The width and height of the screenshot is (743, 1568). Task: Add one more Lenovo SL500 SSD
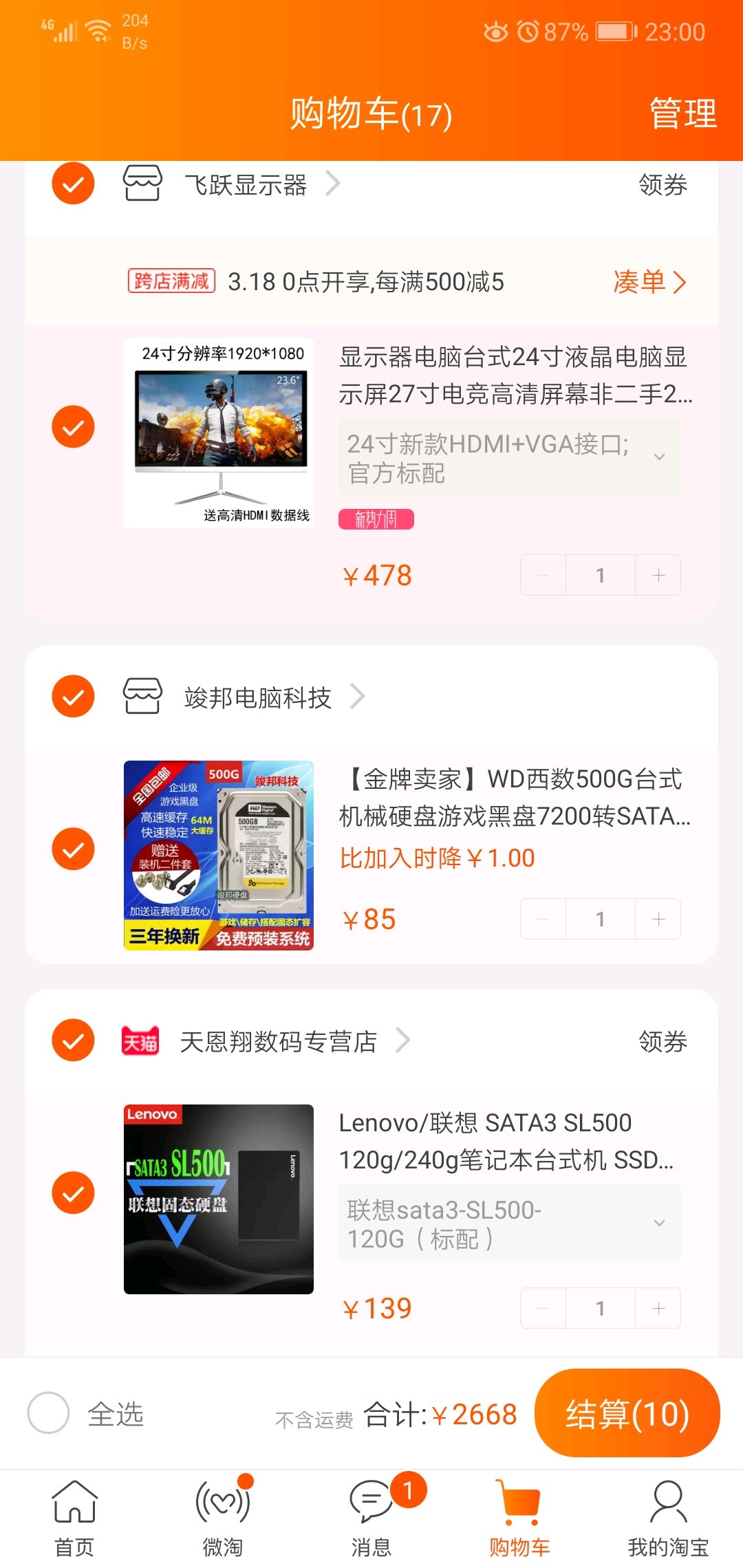point(658,1308)
